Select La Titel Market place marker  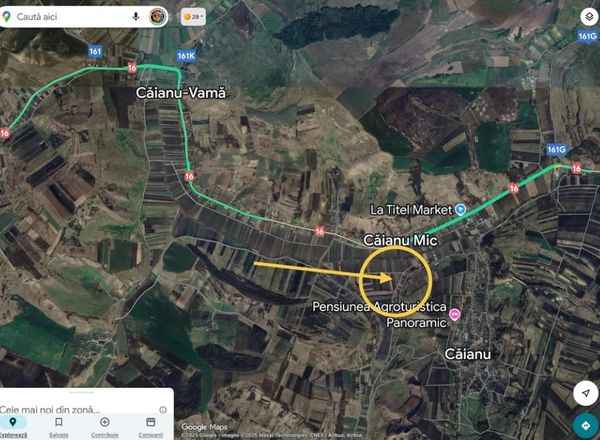pyautogui.click(x=461, y=209)
